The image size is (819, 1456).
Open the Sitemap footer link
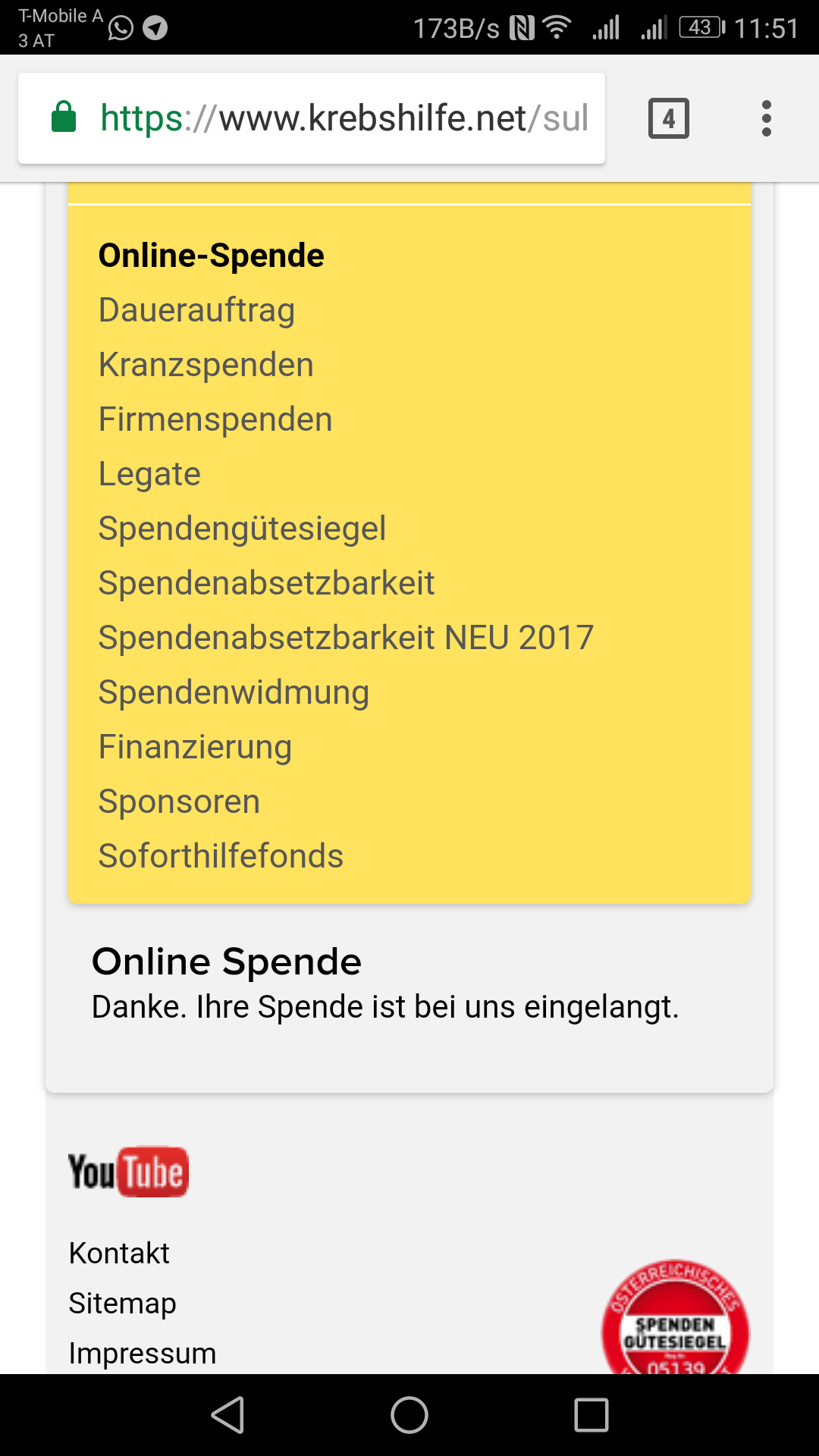click(x=122, y=1303)
